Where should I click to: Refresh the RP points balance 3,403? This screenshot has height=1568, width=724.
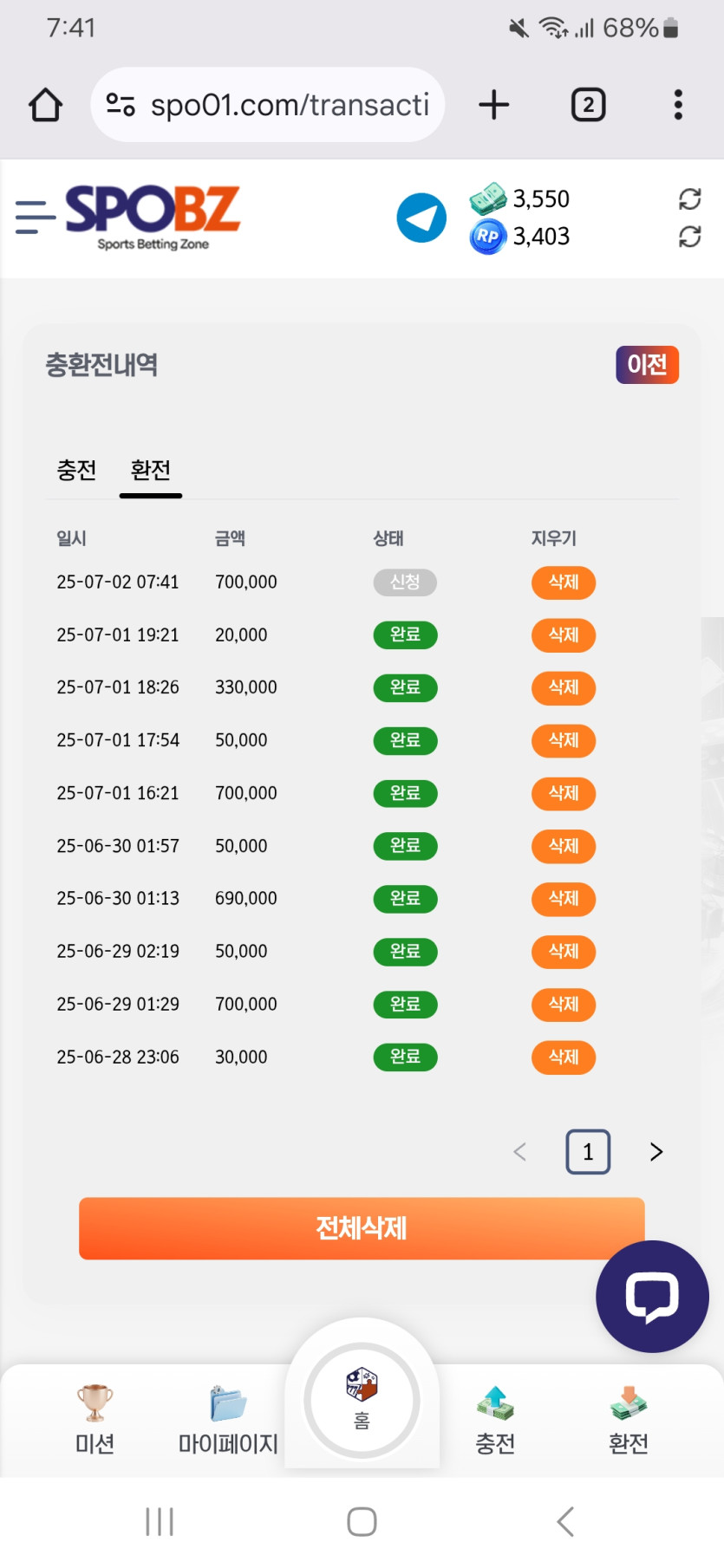689,237
